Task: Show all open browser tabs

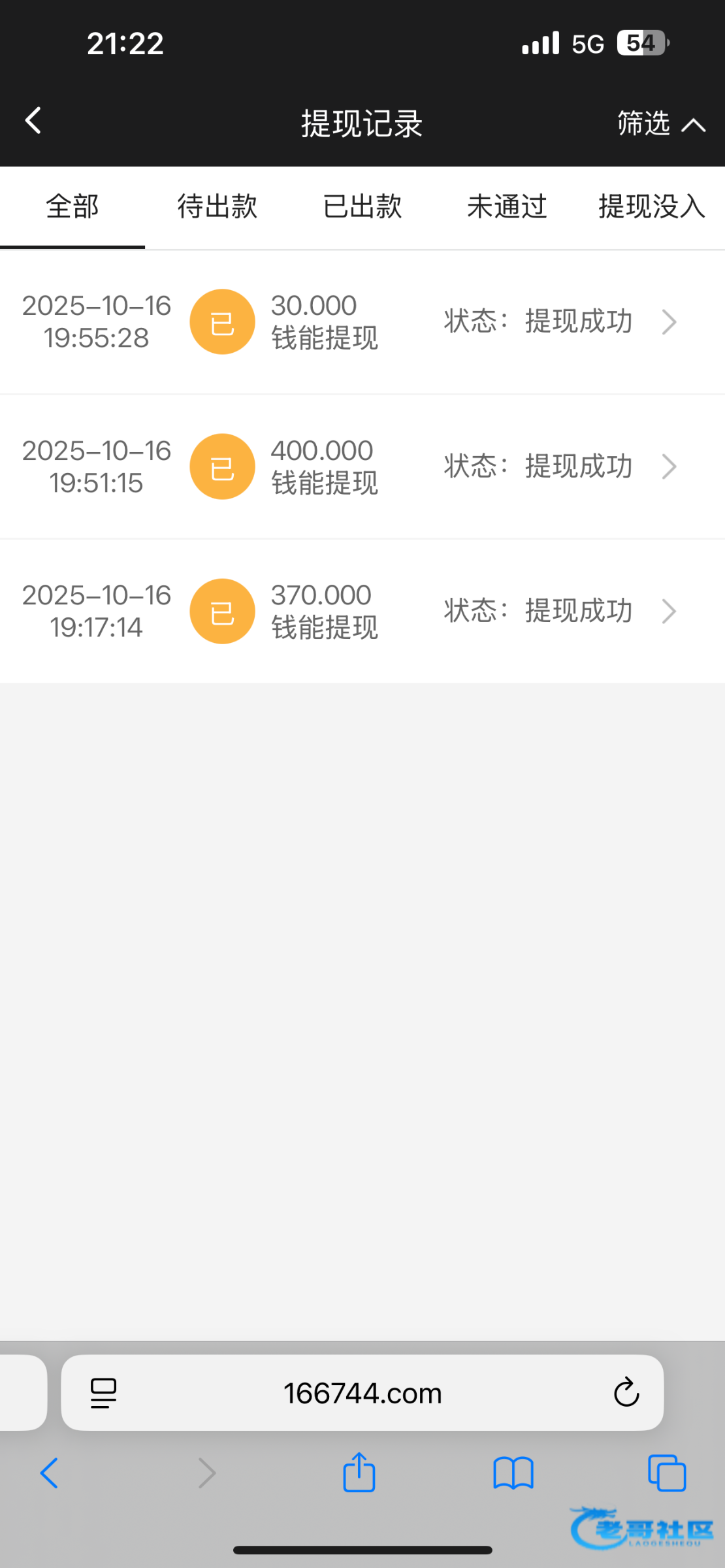Action: (667, 1473)
